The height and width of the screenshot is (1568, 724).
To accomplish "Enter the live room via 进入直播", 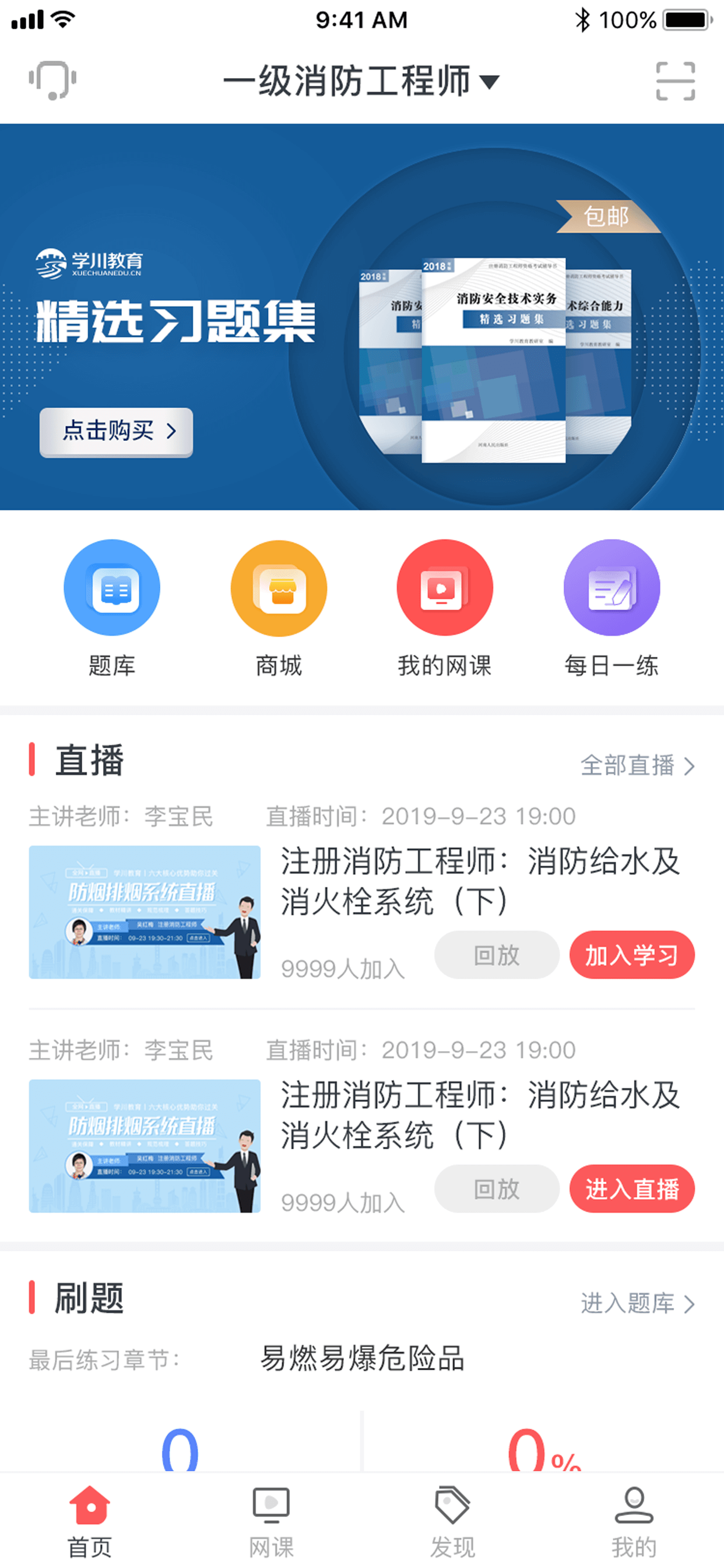I will point(631,1189).
